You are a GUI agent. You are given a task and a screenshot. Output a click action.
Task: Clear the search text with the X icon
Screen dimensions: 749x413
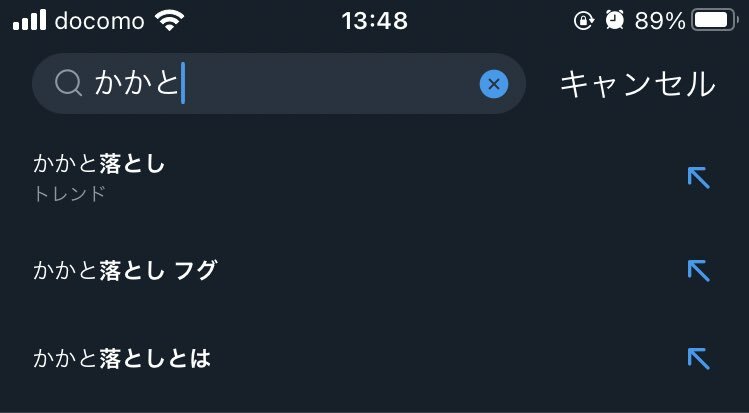(493, 84)
